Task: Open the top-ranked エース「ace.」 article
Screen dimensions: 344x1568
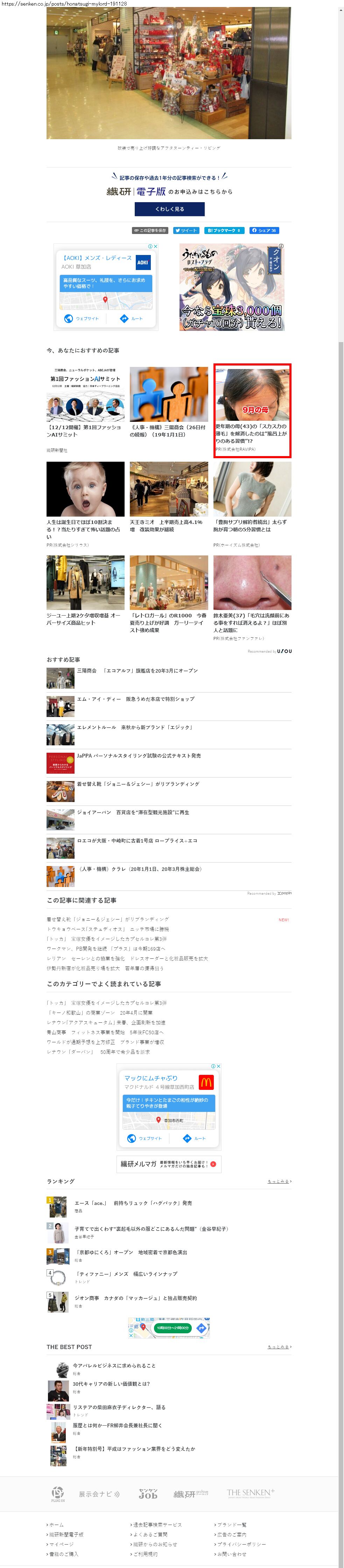Action: pos(133,1204)
